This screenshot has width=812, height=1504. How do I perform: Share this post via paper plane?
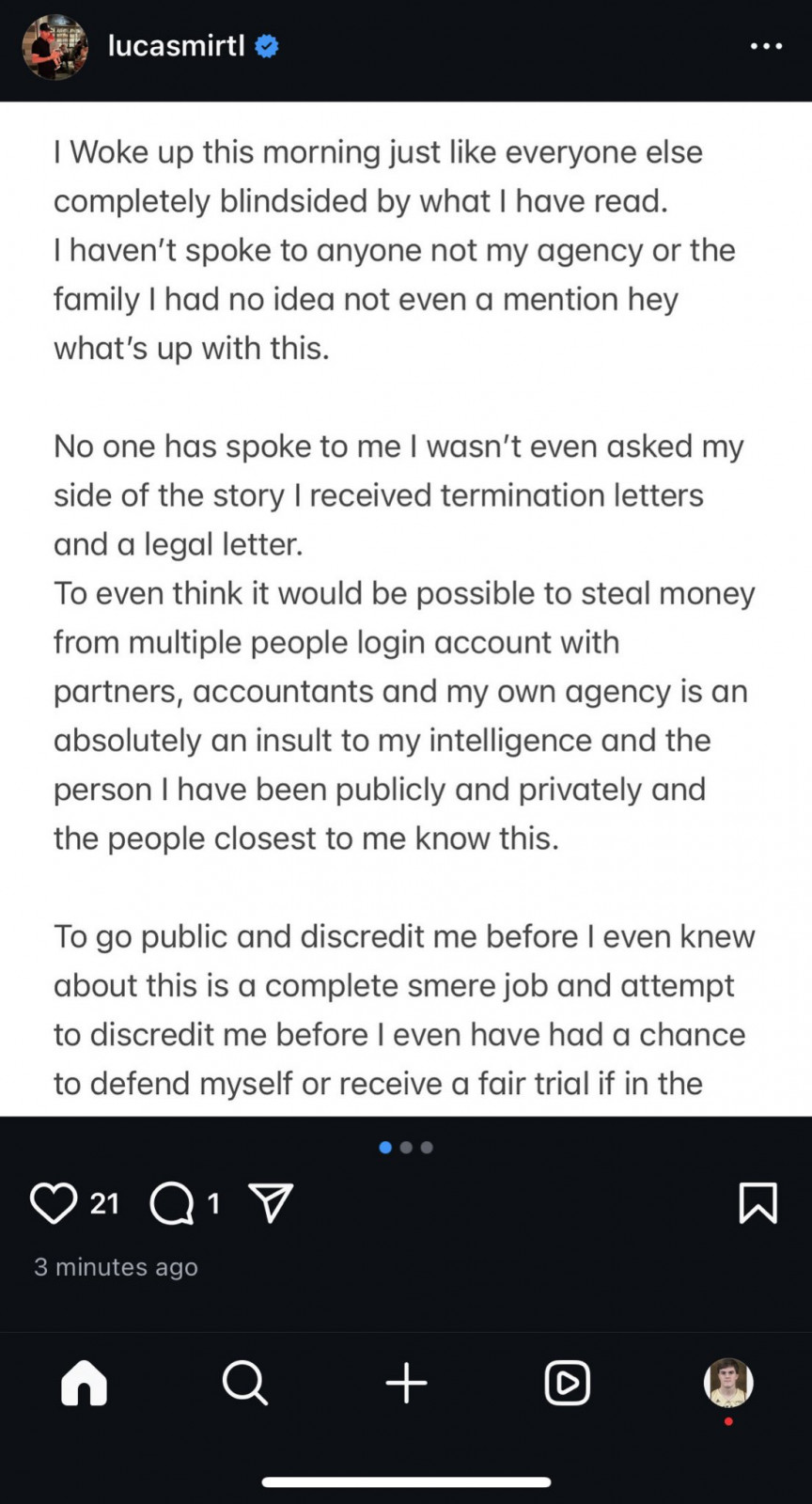pos(271,1203)
